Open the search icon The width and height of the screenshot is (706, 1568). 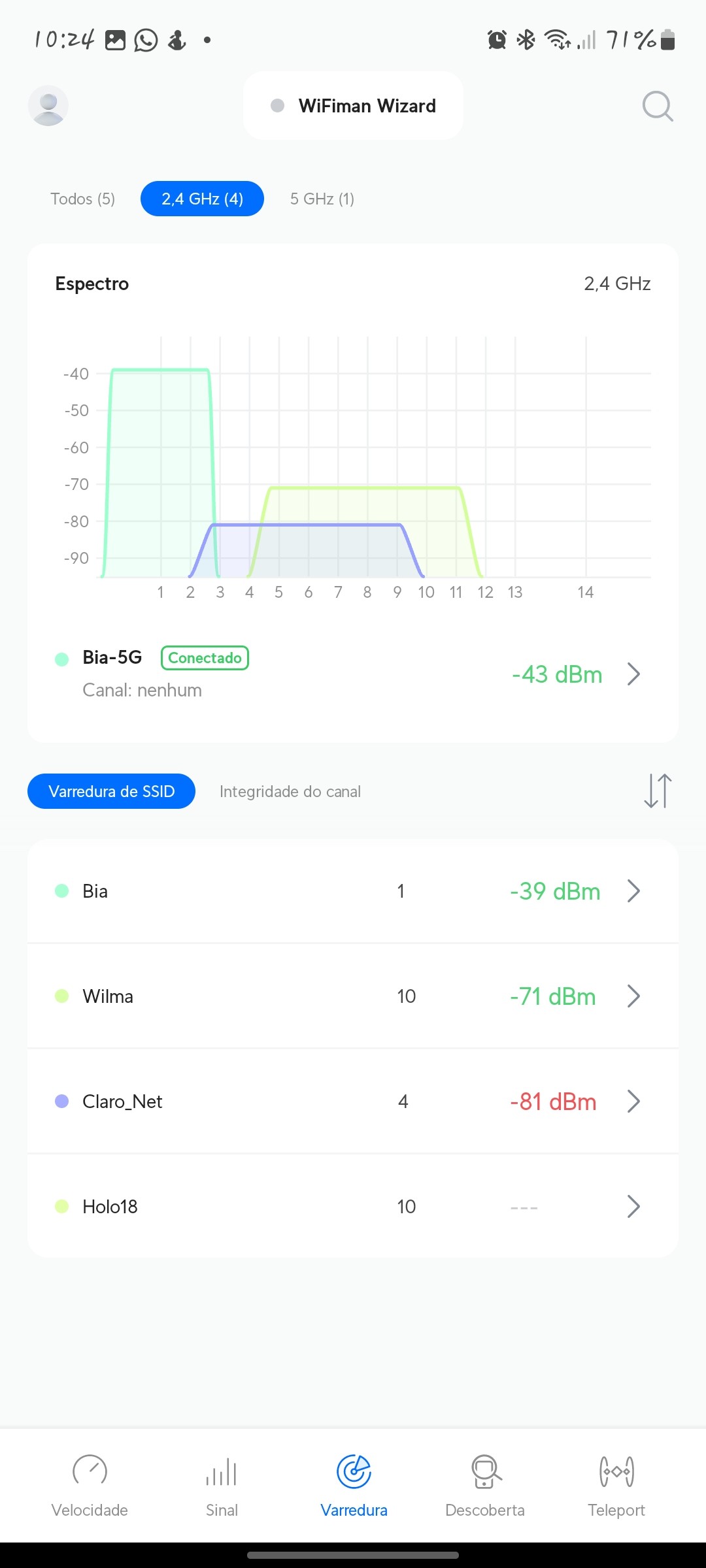[657, 106]
